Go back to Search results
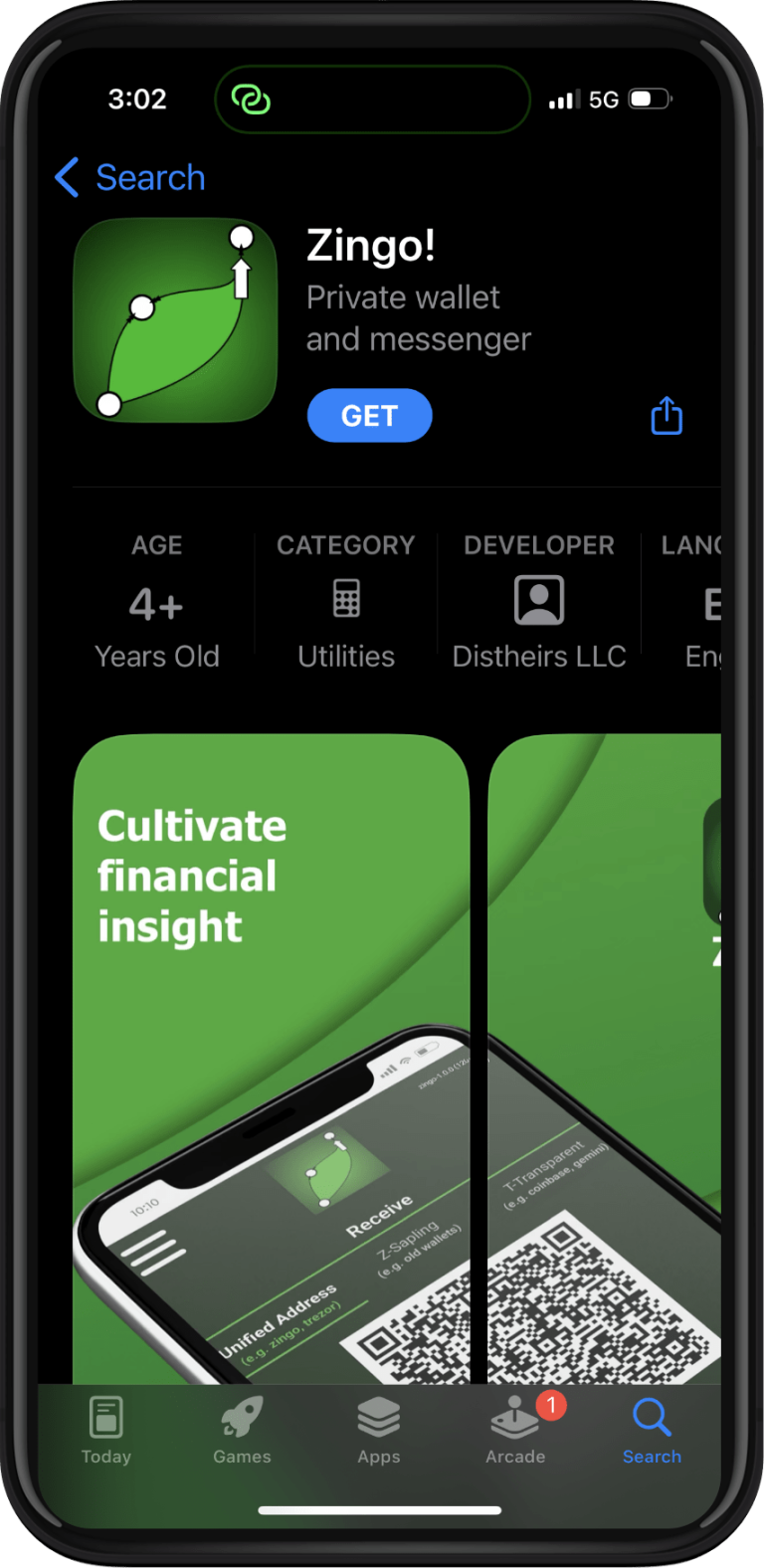The image size is (764, 1568). point(130,178)
